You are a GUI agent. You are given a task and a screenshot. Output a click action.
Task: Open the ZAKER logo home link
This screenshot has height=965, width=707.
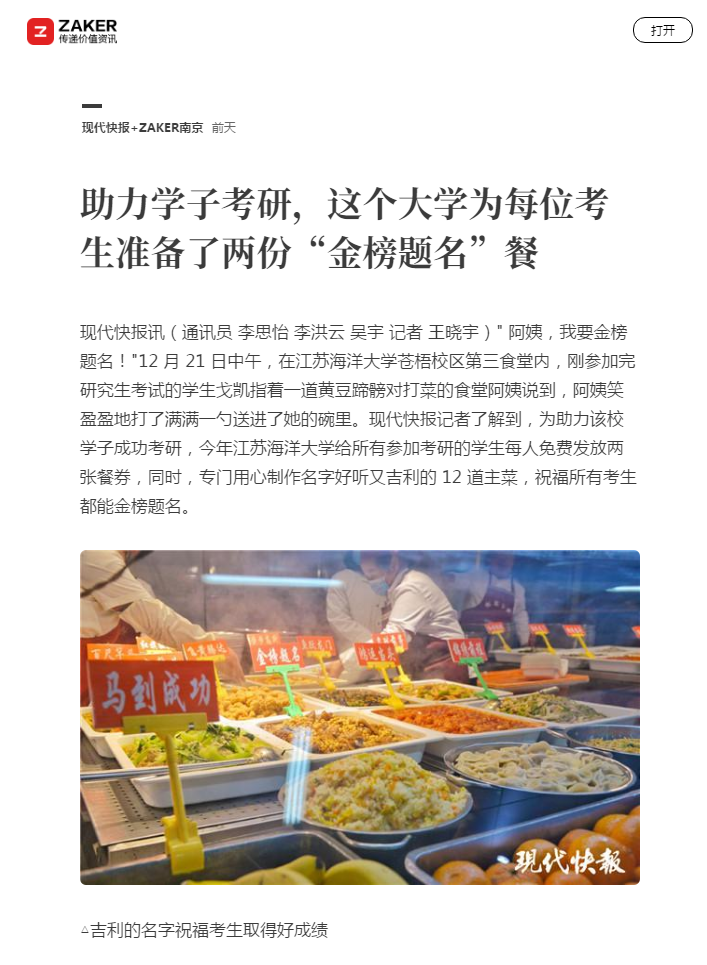72,31
